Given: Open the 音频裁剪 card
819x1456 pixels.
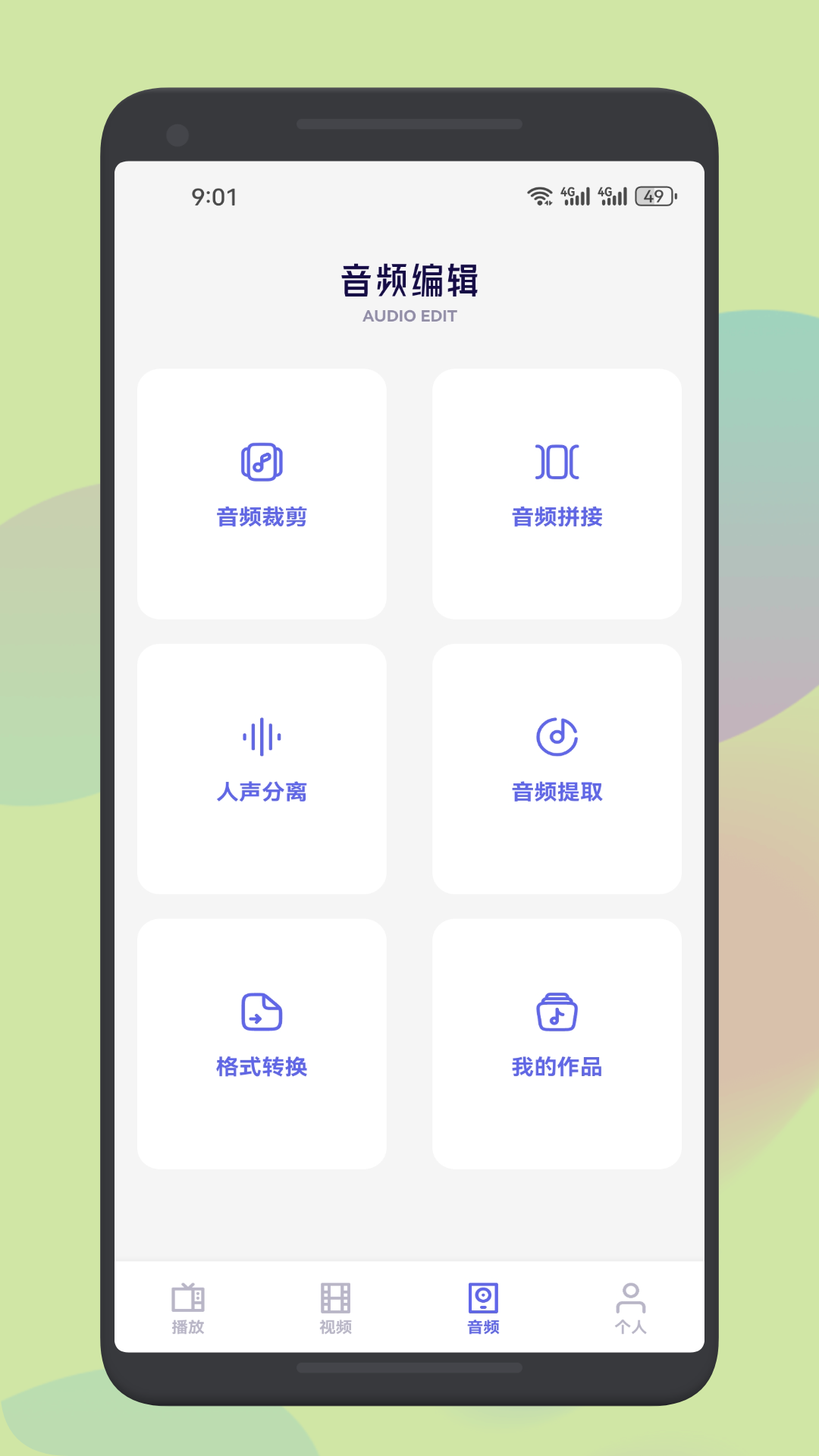Looking at the screenshot, I should (261, 493).
